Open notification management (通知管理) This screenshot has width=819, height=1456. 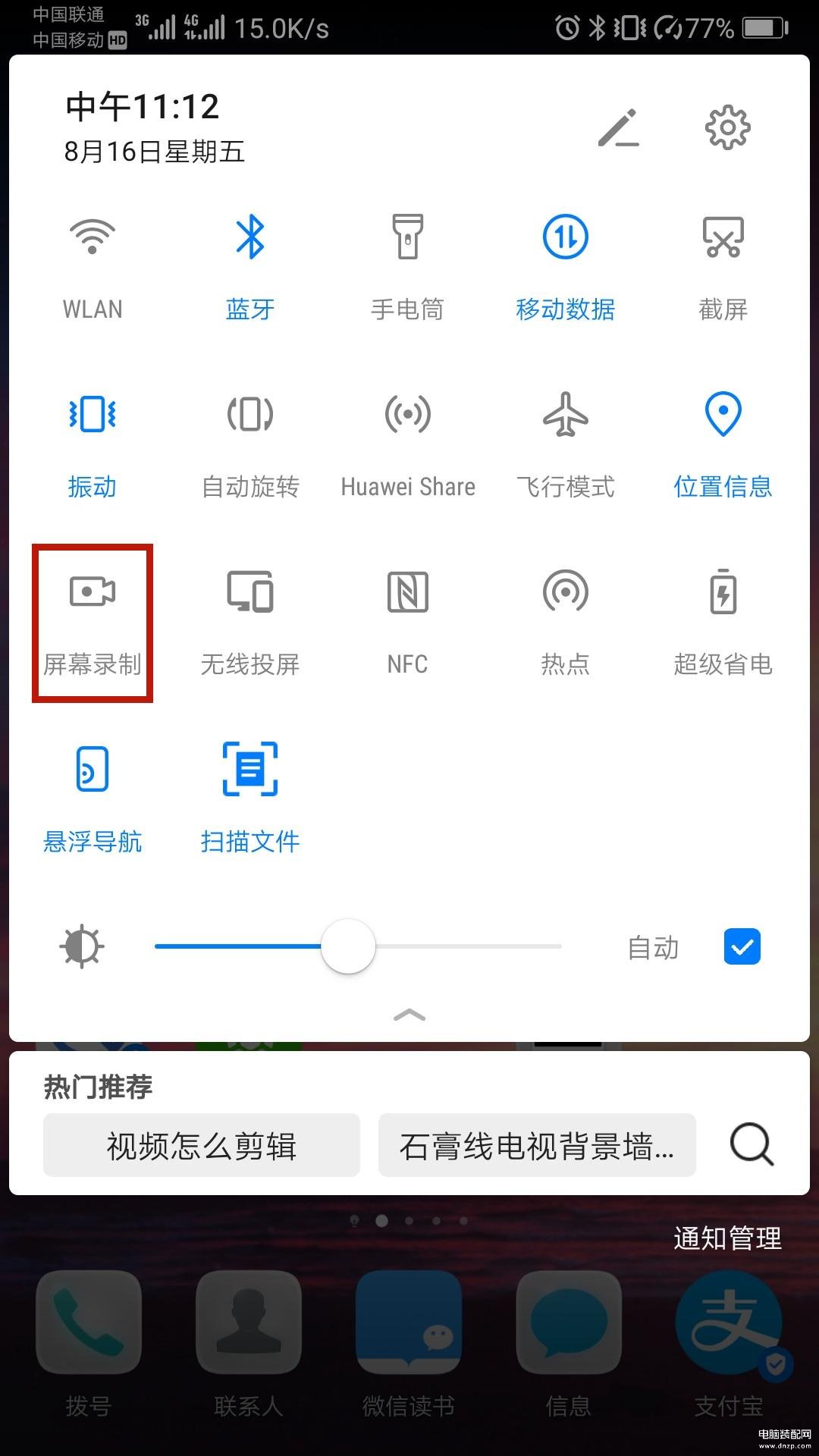coord(726,1238)
